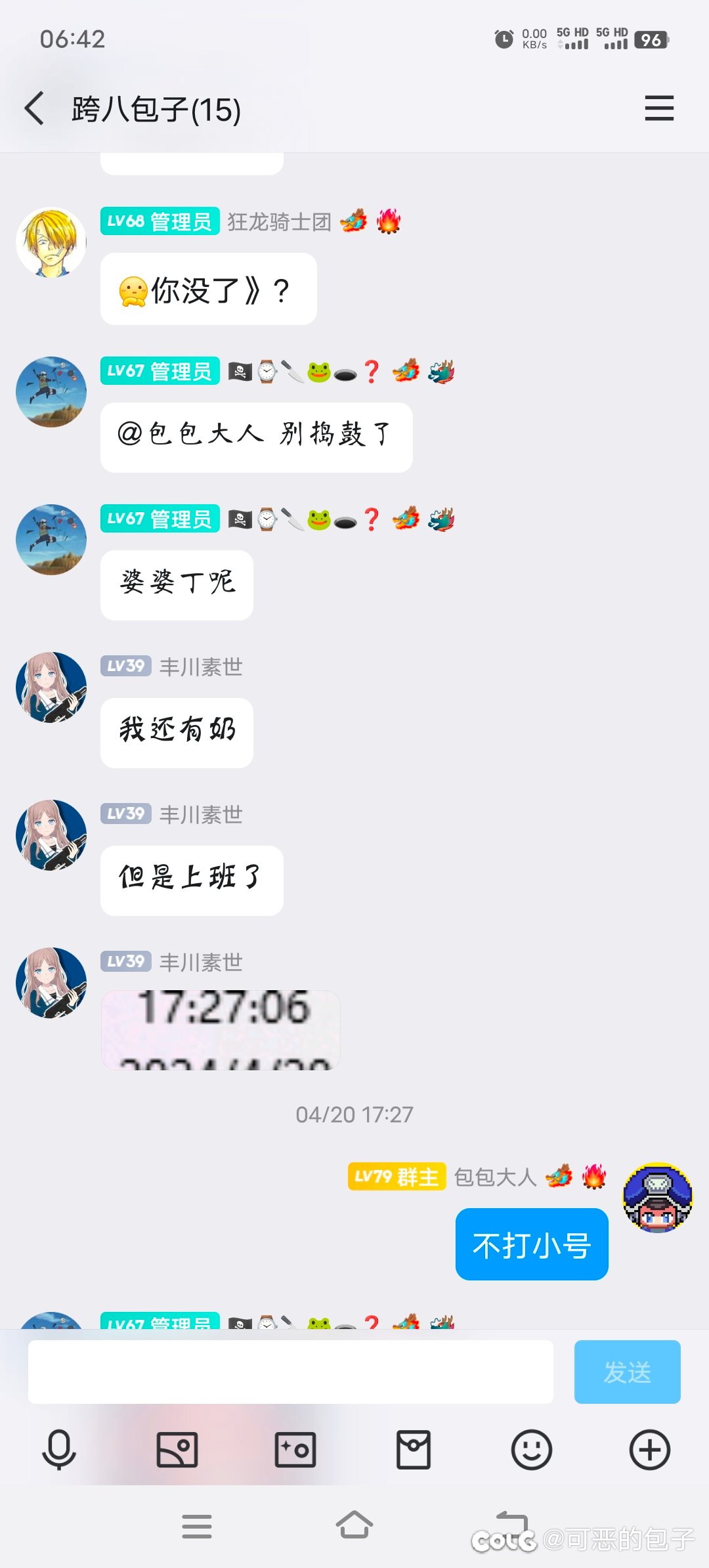Open the 17:27:06 image sent by 丰川素世

click(221, 1030)
